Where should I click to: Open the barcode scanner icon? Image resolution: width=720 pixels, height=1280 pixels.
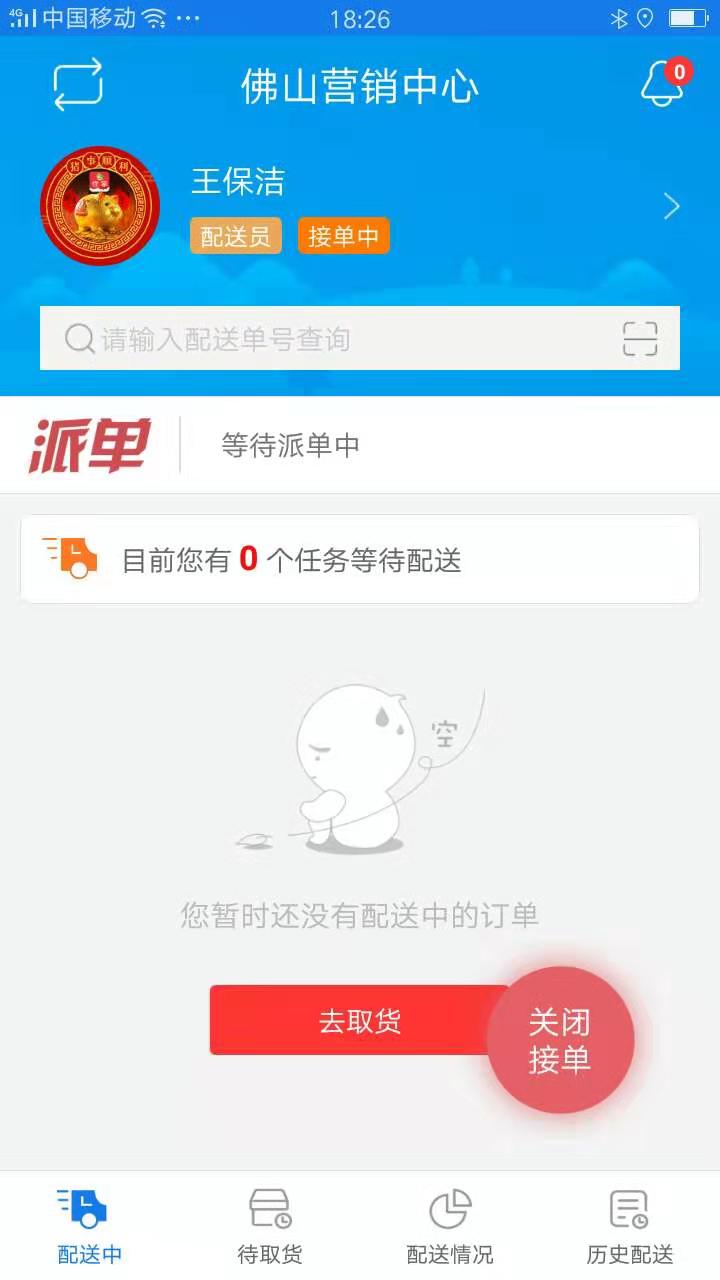pyautogui.click(x=640, y=339)
